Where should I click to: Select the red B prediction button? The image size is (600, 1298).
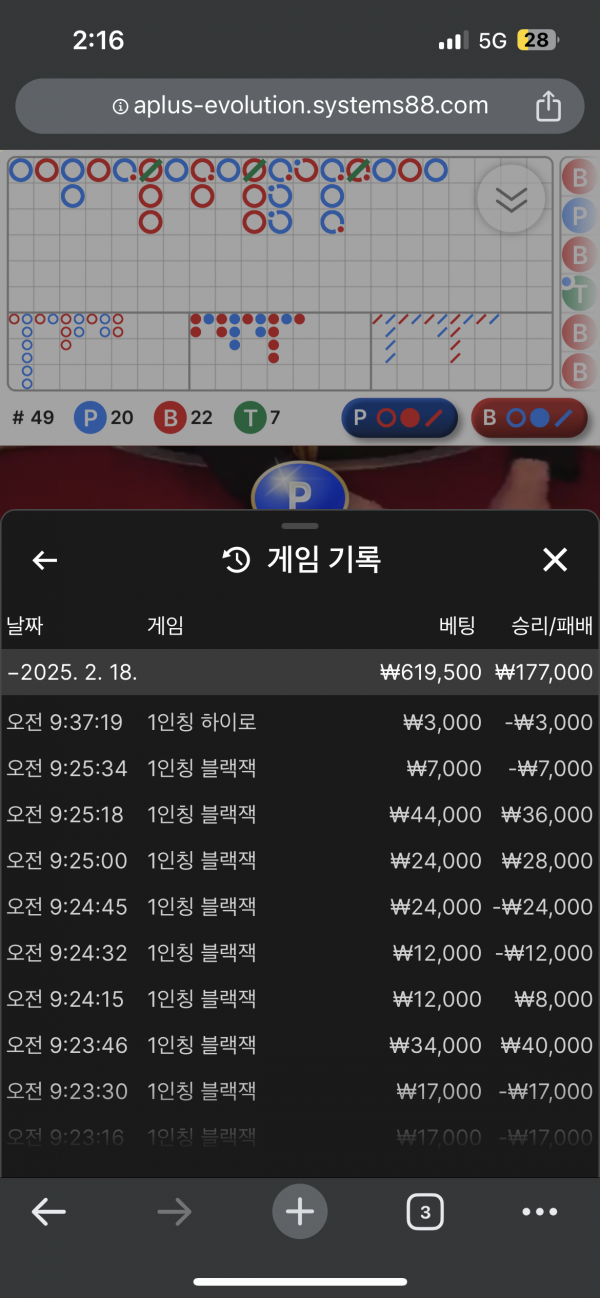click(x=529, y=418)
